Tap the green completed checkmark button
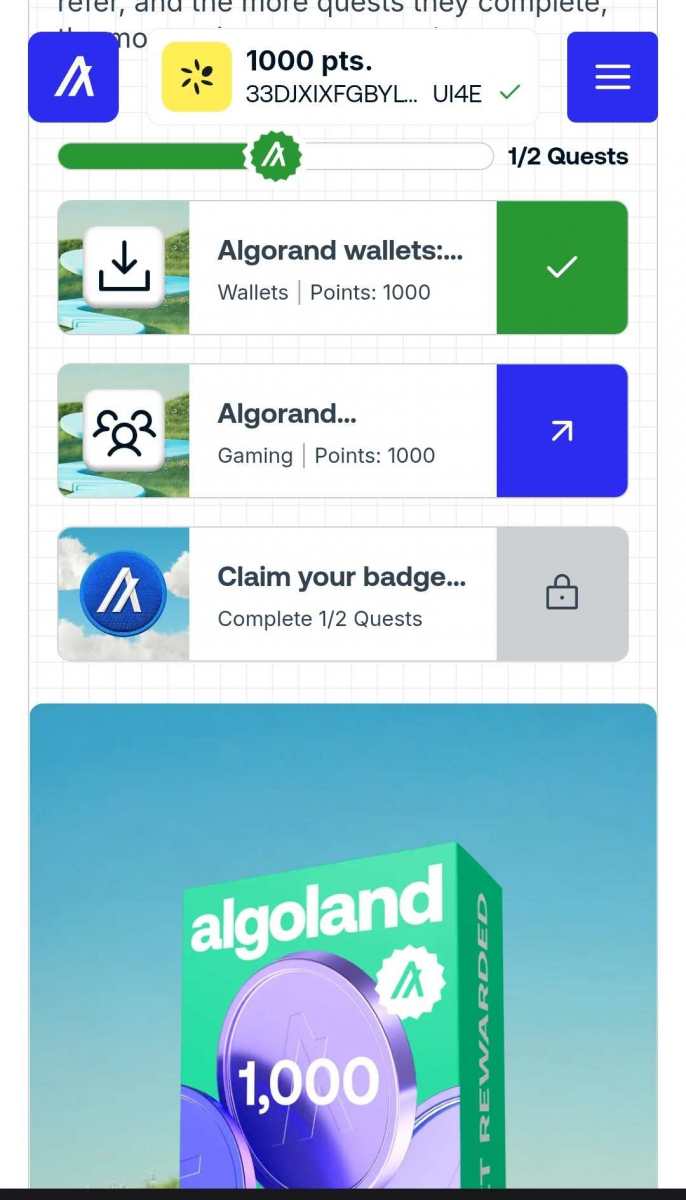The width and height of the screenshot is (686, 1200). point(562,268)
